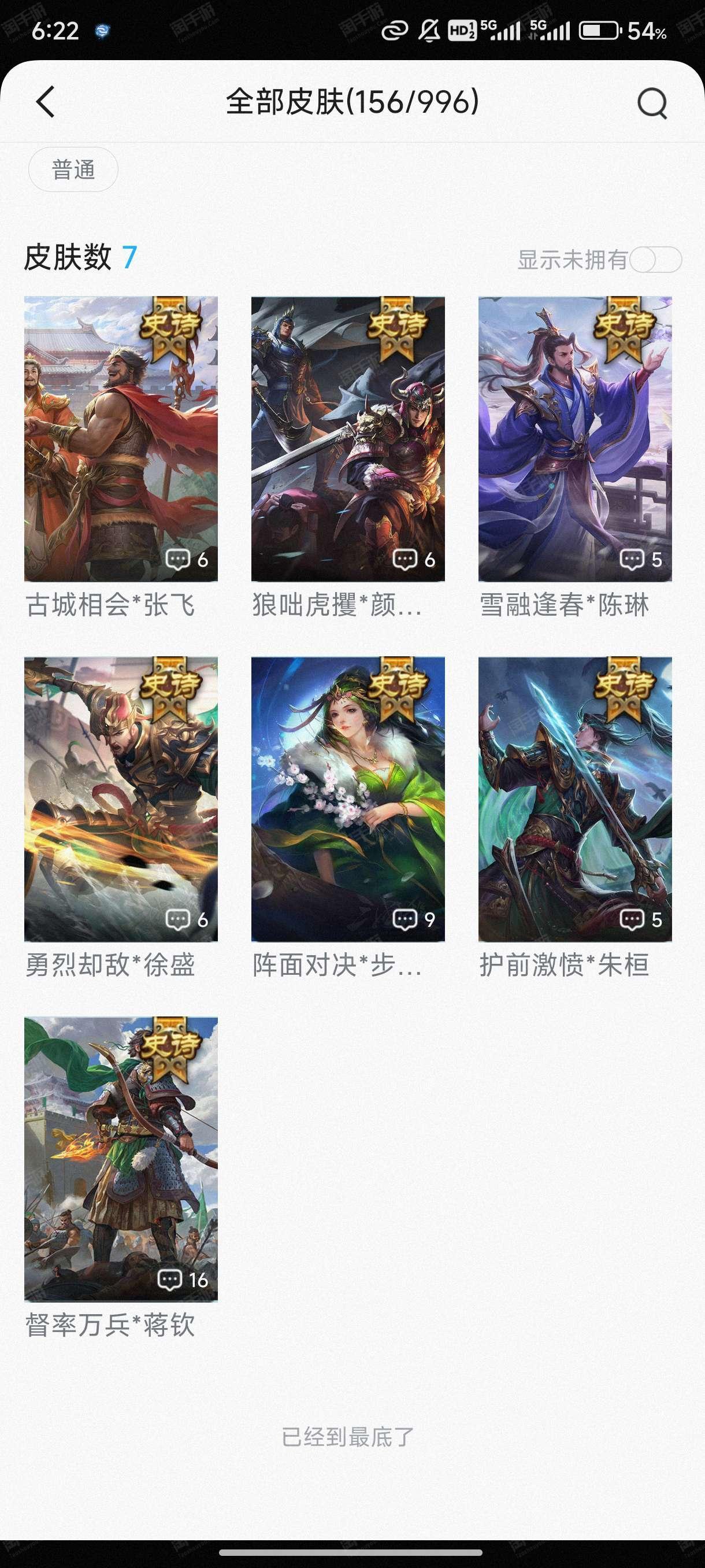Select the 勇烈却敌*徐盛 skin
This screenshot has width=705, height=1568.
tap(120, 798)
